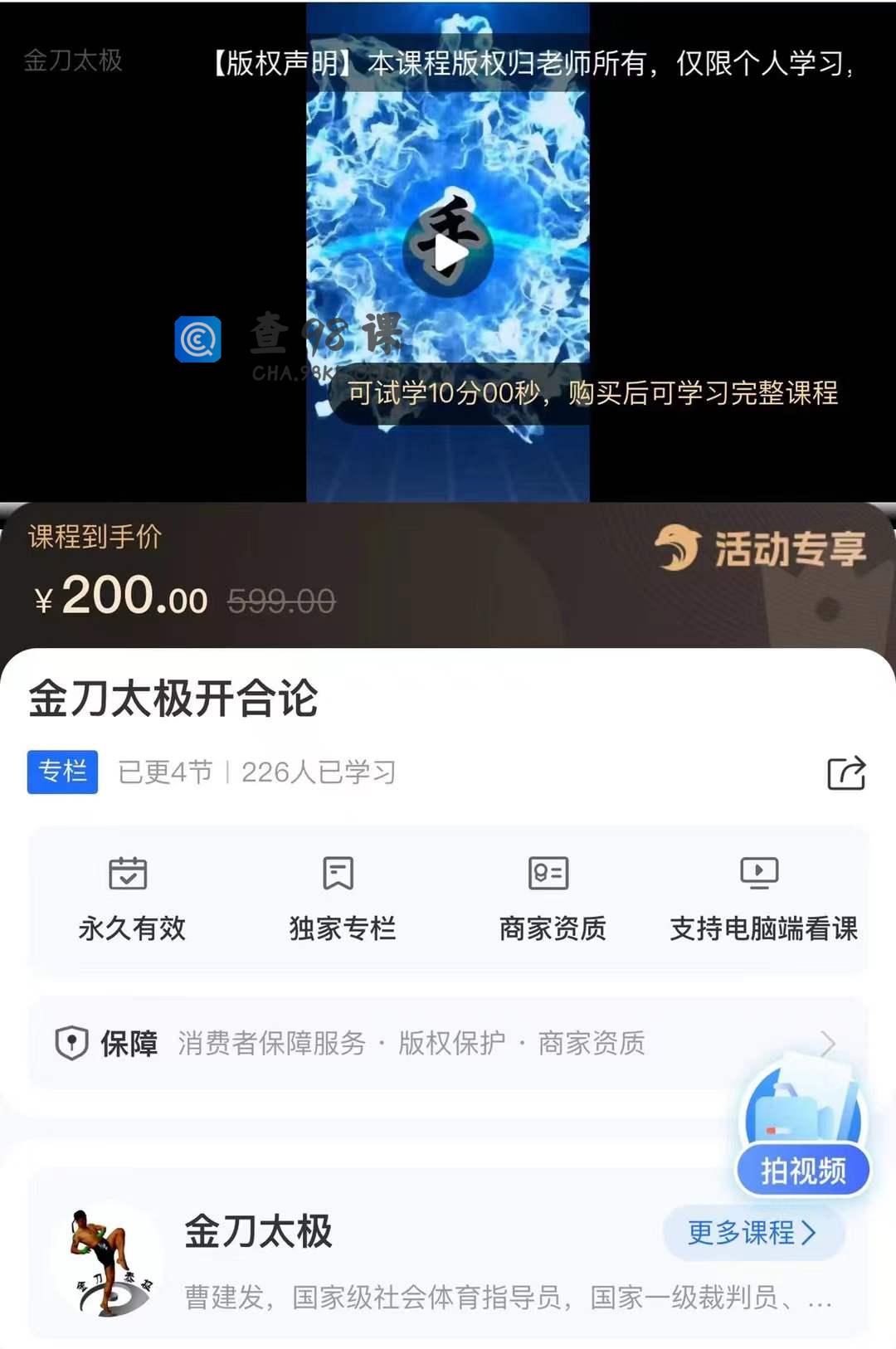Share the 金刀太极开合论 course
The image size is (896, 1349).
coord(846,773)
